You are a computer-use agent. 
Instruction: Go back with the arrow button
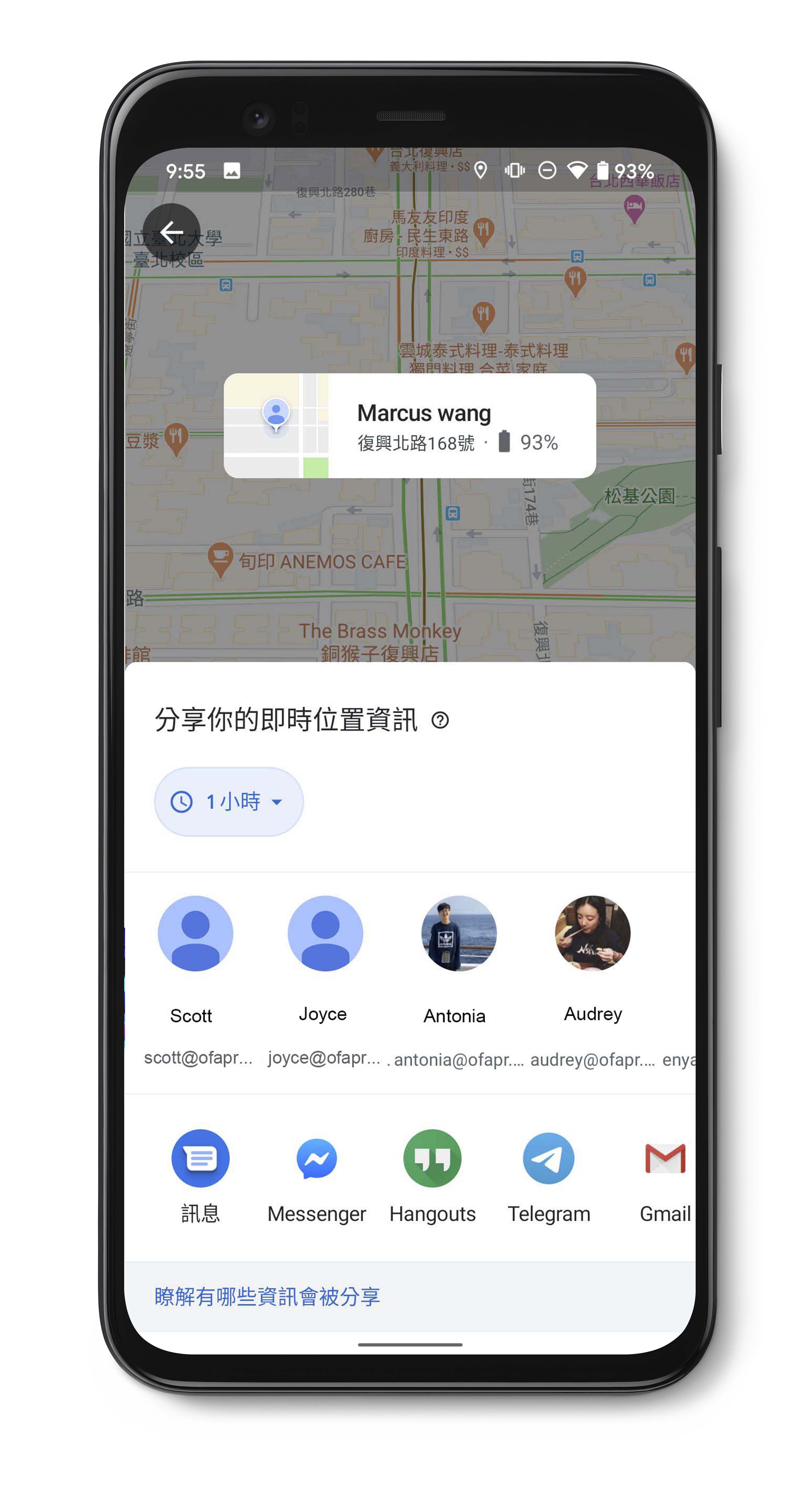point(171,232)
